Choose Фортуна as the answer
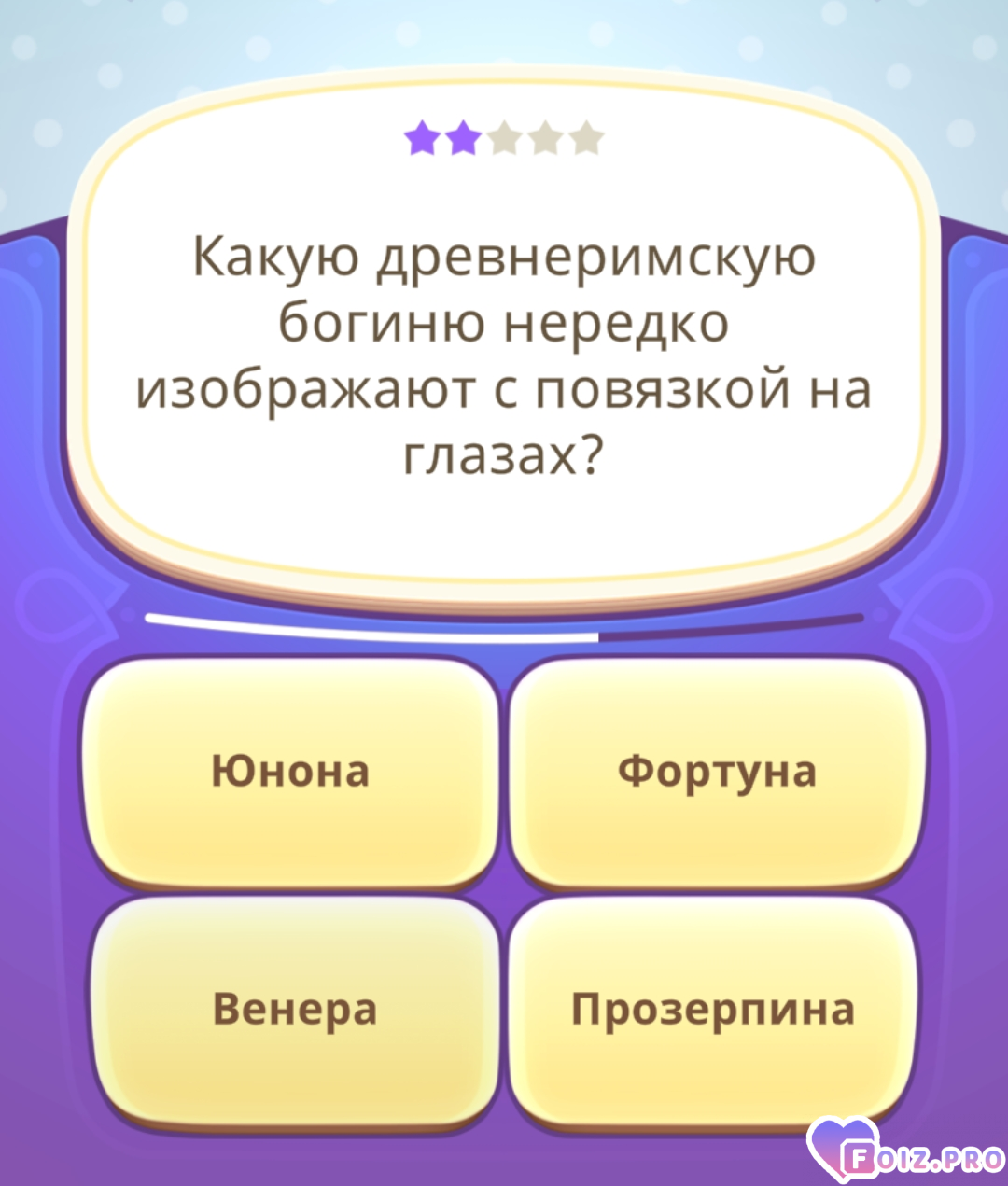Screen dimensions: 1008x1186 click(716, 771)
